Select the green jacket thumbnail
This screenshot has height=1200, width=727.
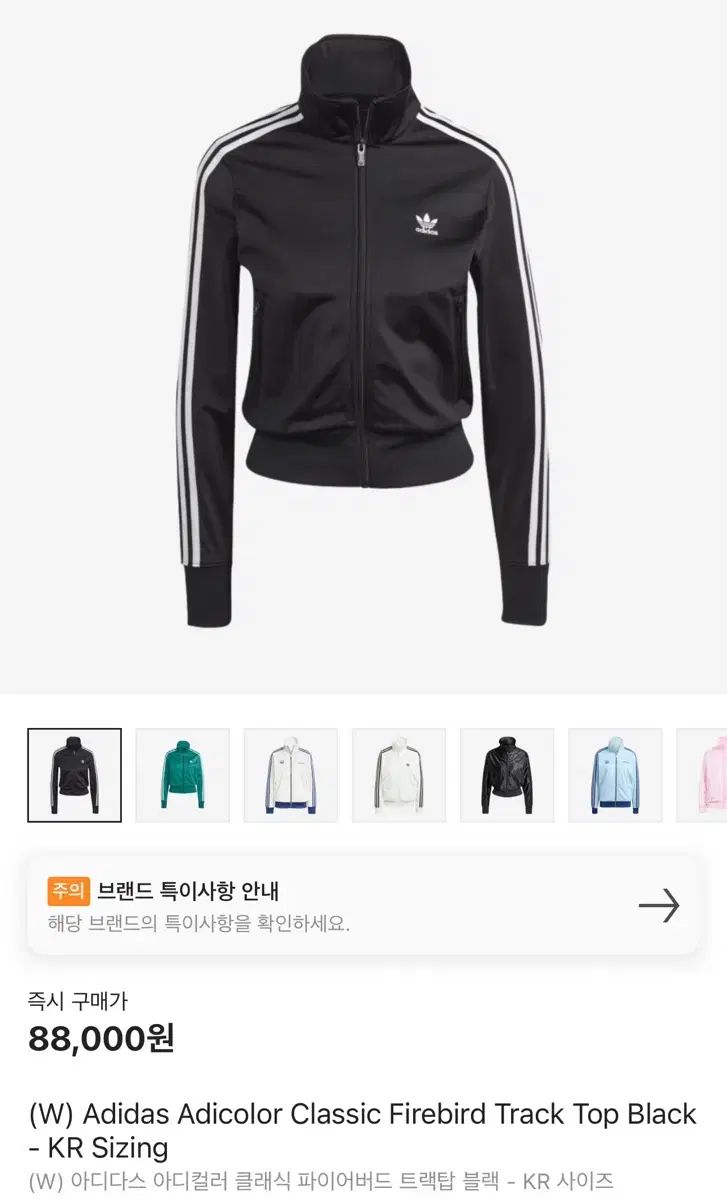click(182, 775)
